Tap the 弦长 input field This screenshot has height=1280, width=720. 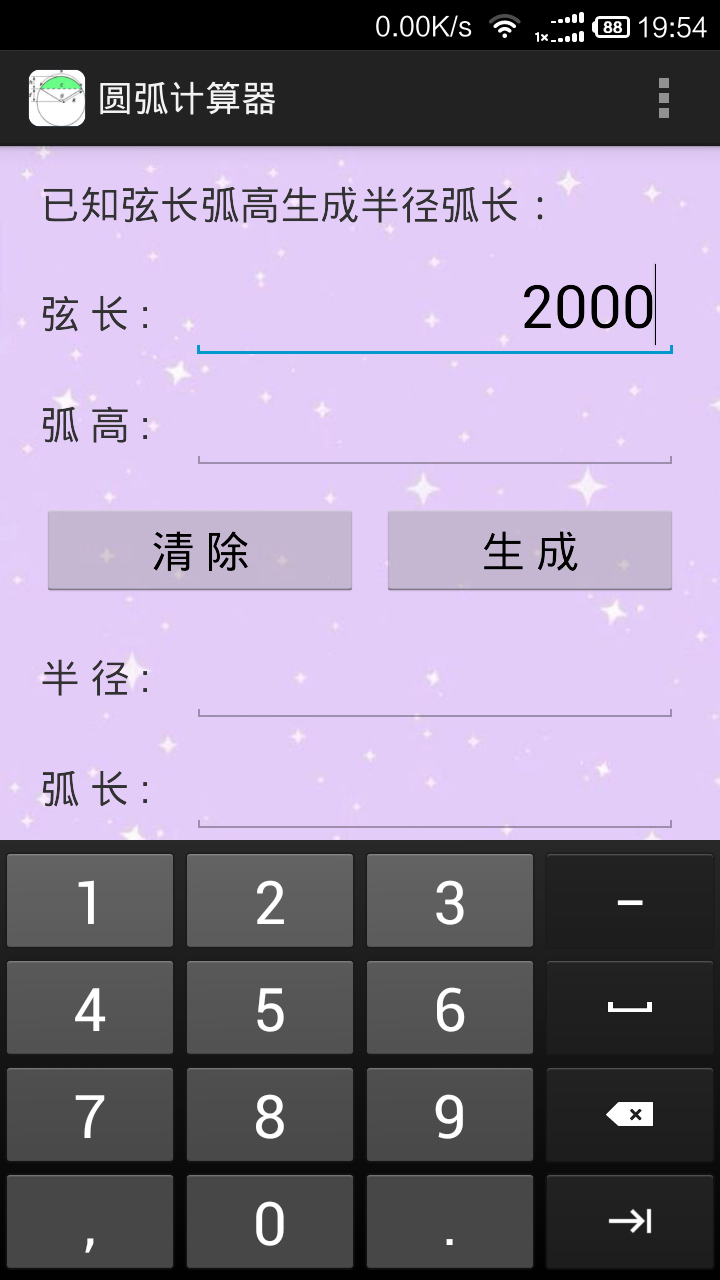click(434, 310)
